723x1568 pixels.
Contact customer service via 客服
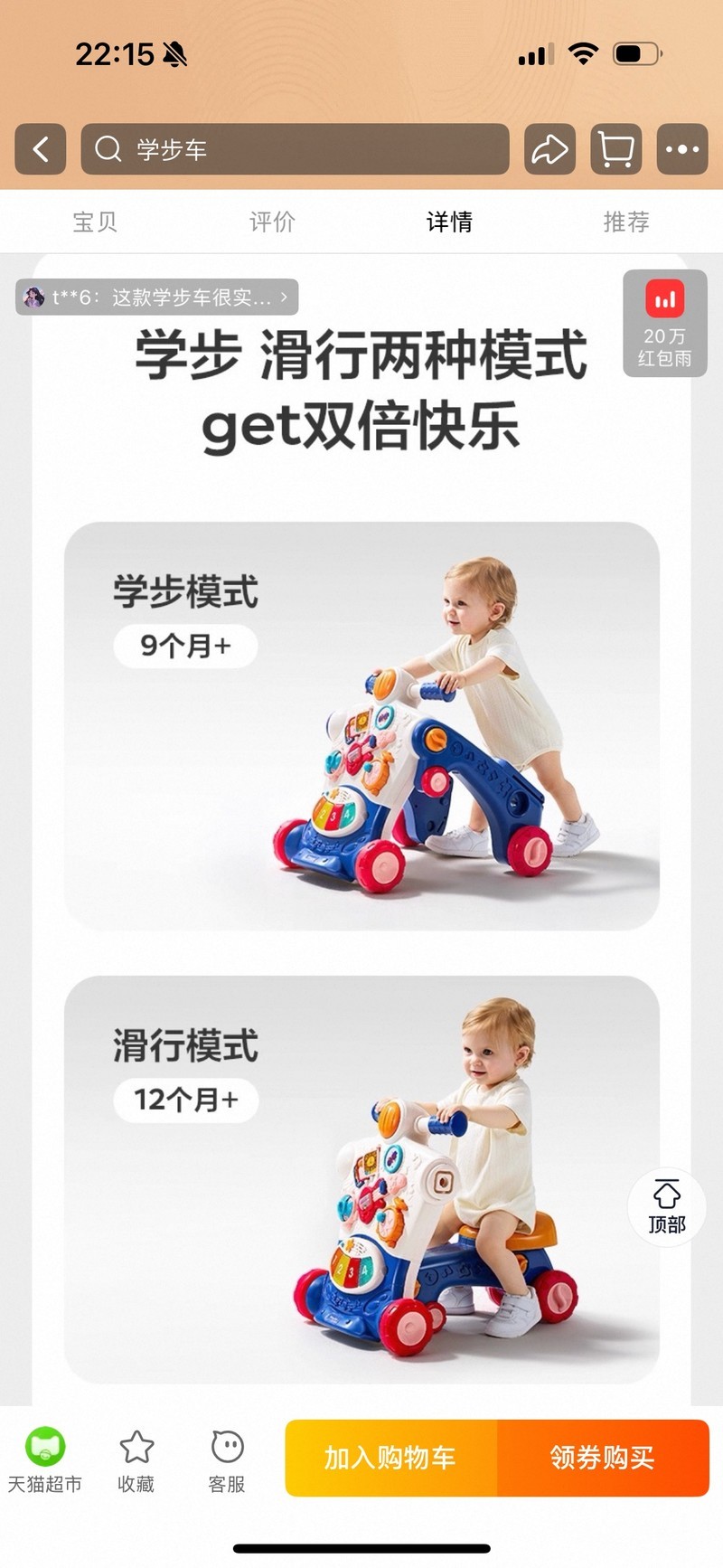(227, 1459)
